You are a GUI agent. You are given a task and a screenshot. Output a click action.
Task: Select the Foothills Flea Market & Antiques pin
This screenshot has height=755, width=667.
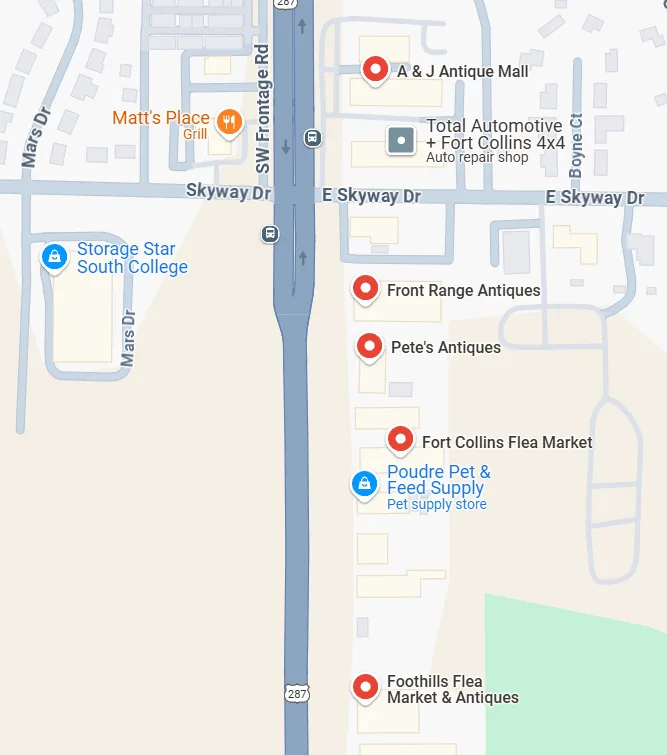[366, 689]
